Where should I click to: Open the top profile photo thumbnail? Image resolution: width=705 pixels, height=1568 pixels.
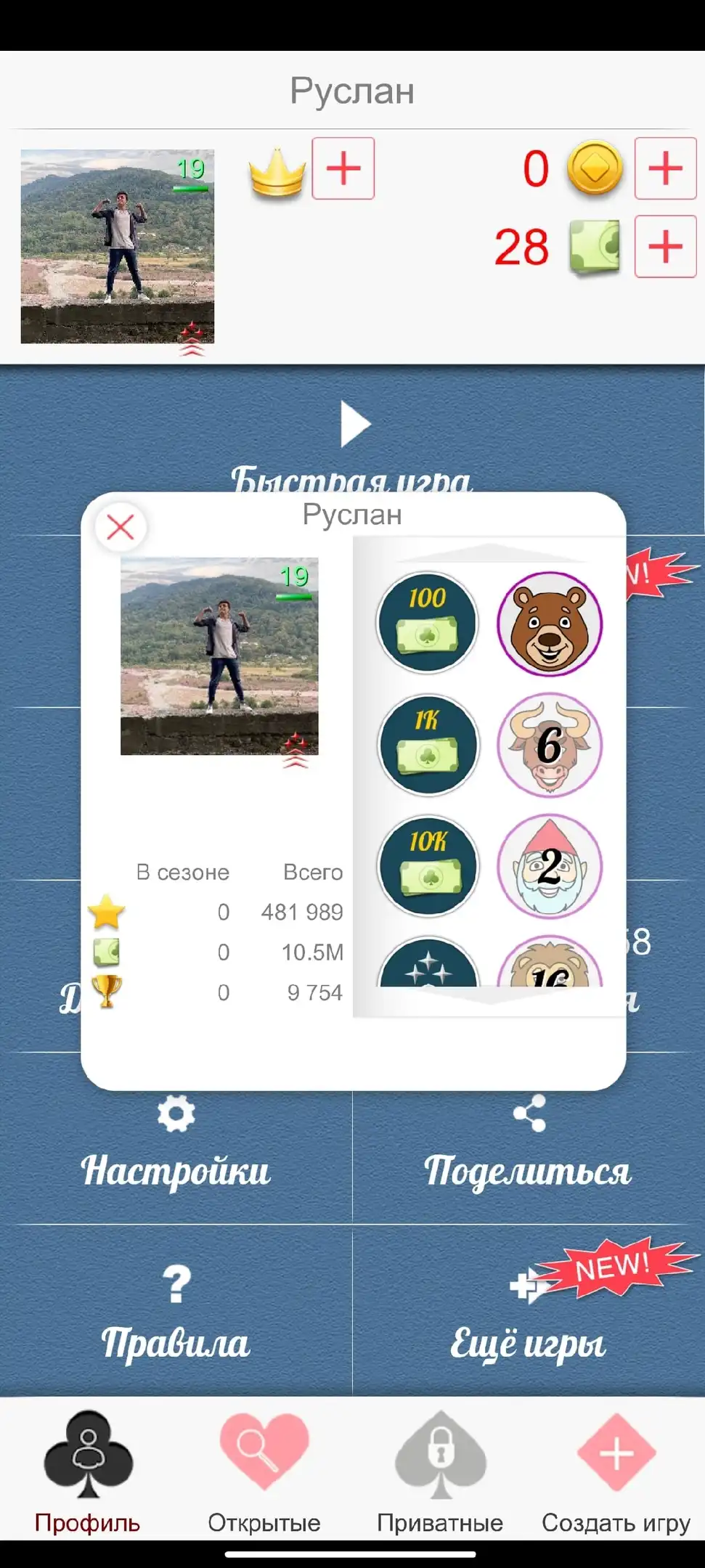coord(118,246)
